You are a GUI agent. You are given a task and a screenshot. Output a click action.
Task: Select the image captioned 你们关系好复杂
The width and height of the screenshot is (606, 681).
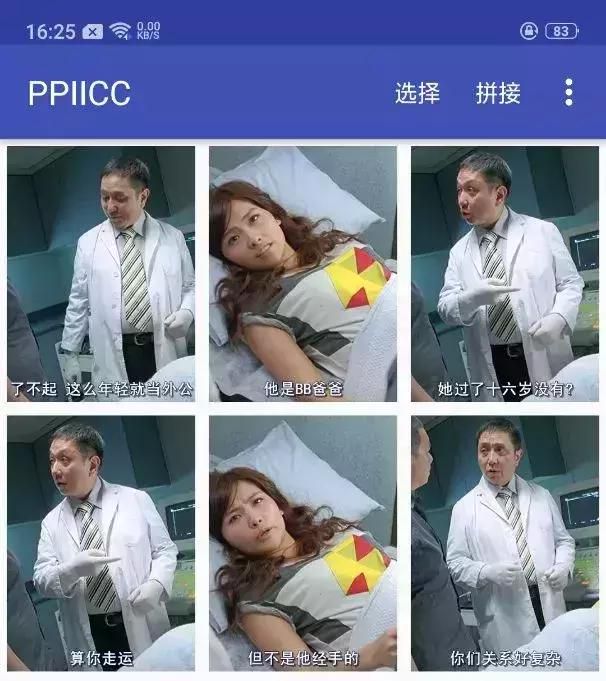(504, 542)
